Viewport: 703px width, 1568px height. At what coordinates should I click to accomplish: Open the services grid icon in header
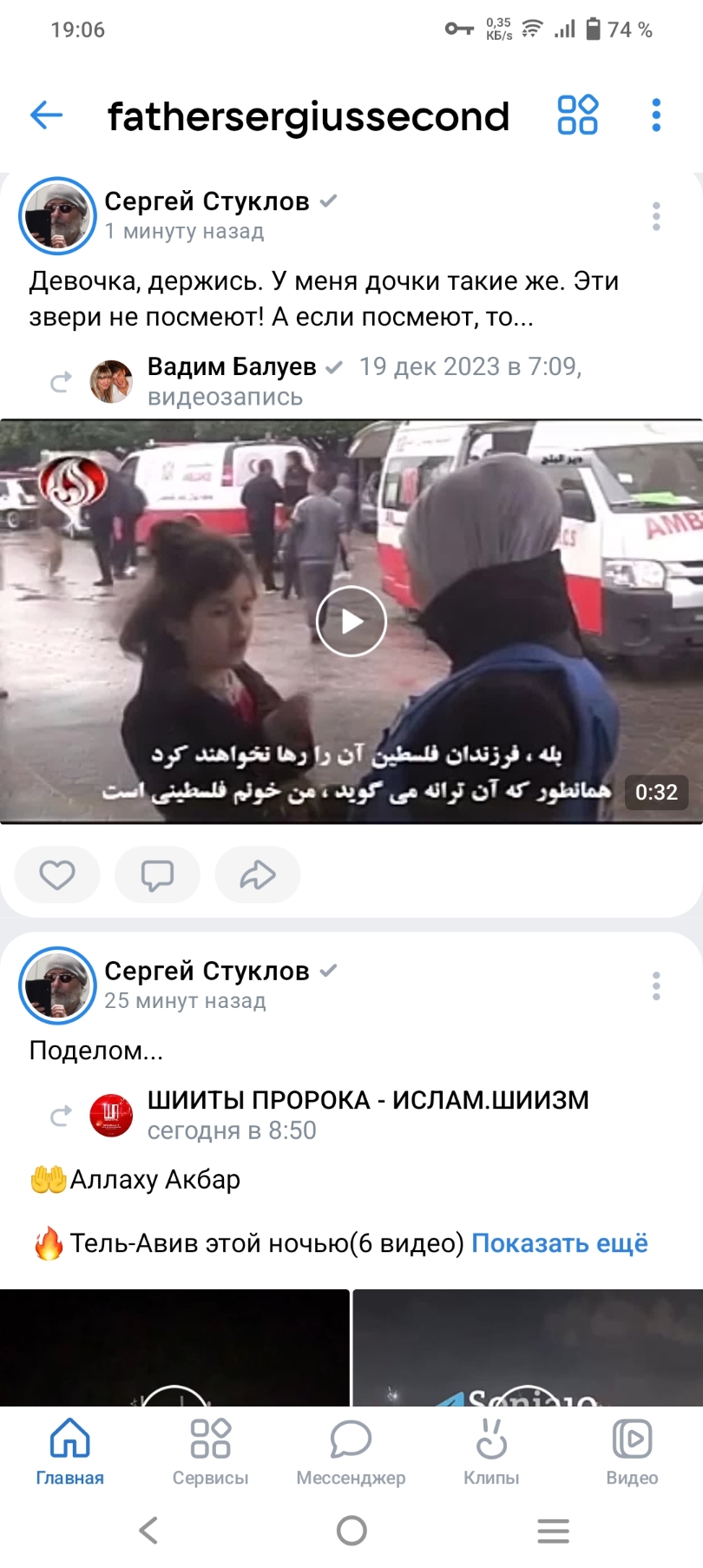(x=577, y=115)
